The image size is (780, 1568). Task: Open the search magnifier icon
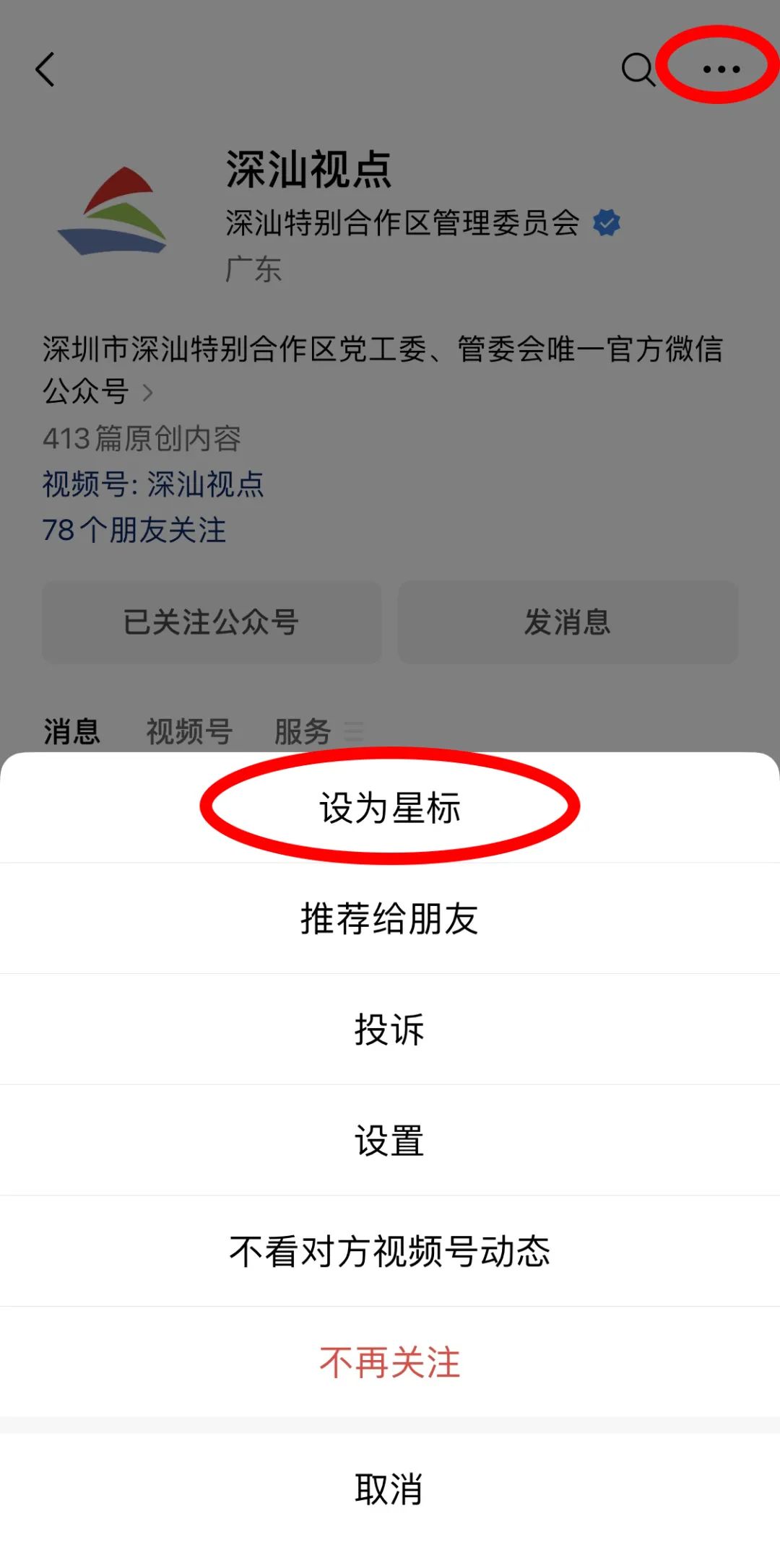coord(638,69)
